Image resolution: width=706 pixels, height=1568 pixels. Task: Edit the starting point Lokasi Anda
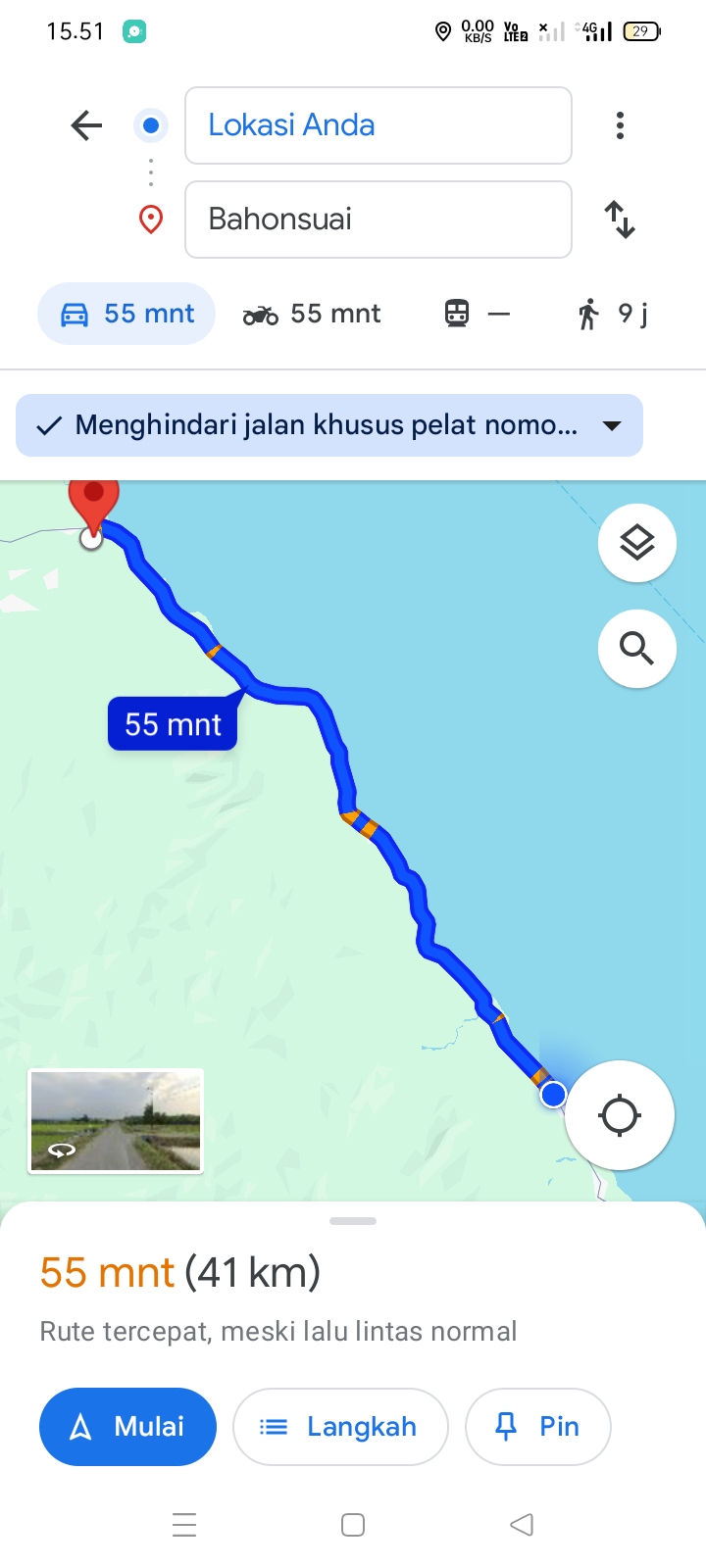click(378, 125)
